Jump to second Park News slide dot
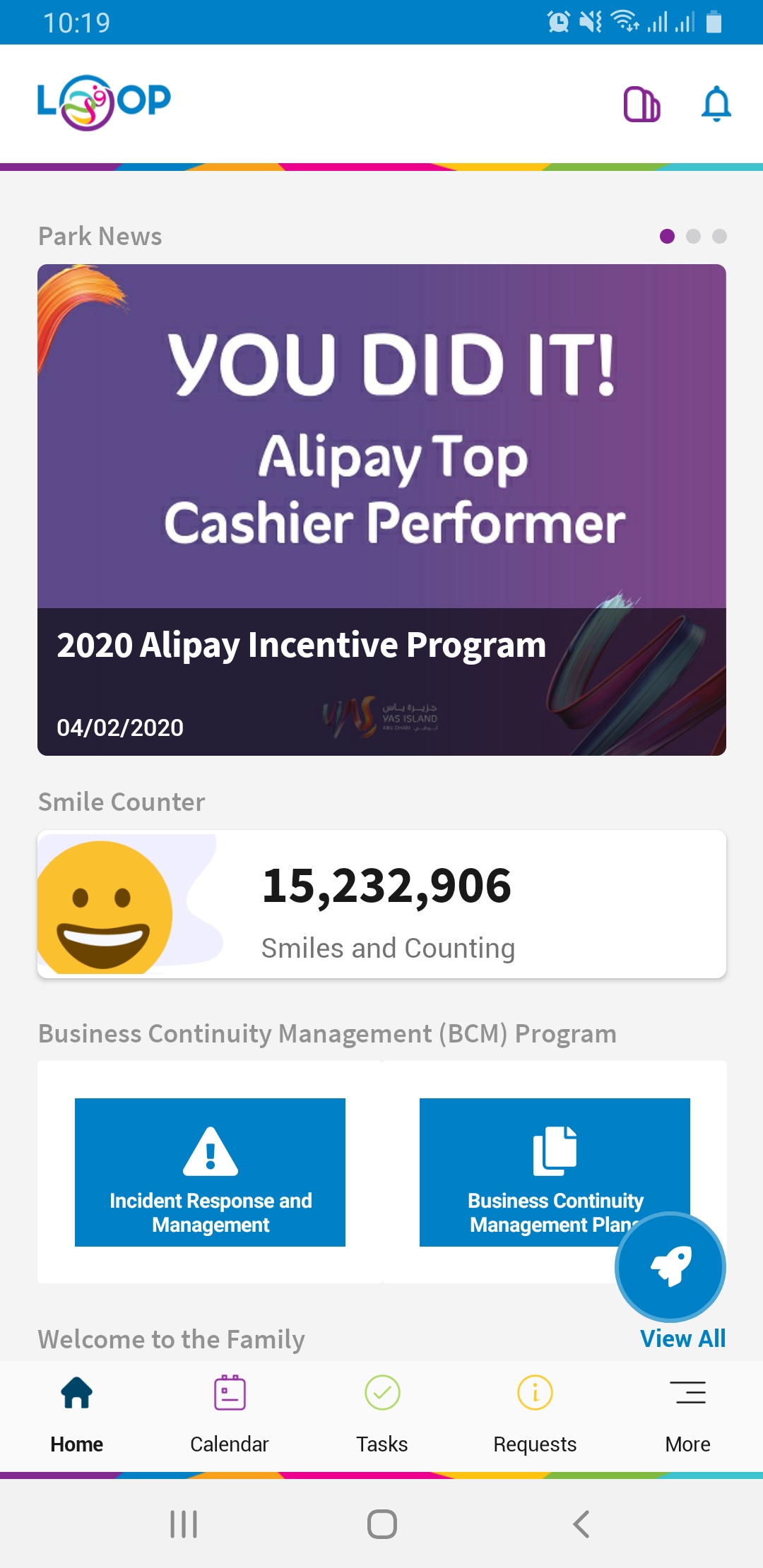The width and height of the screenshot is (763, 1568). (693, 237)
